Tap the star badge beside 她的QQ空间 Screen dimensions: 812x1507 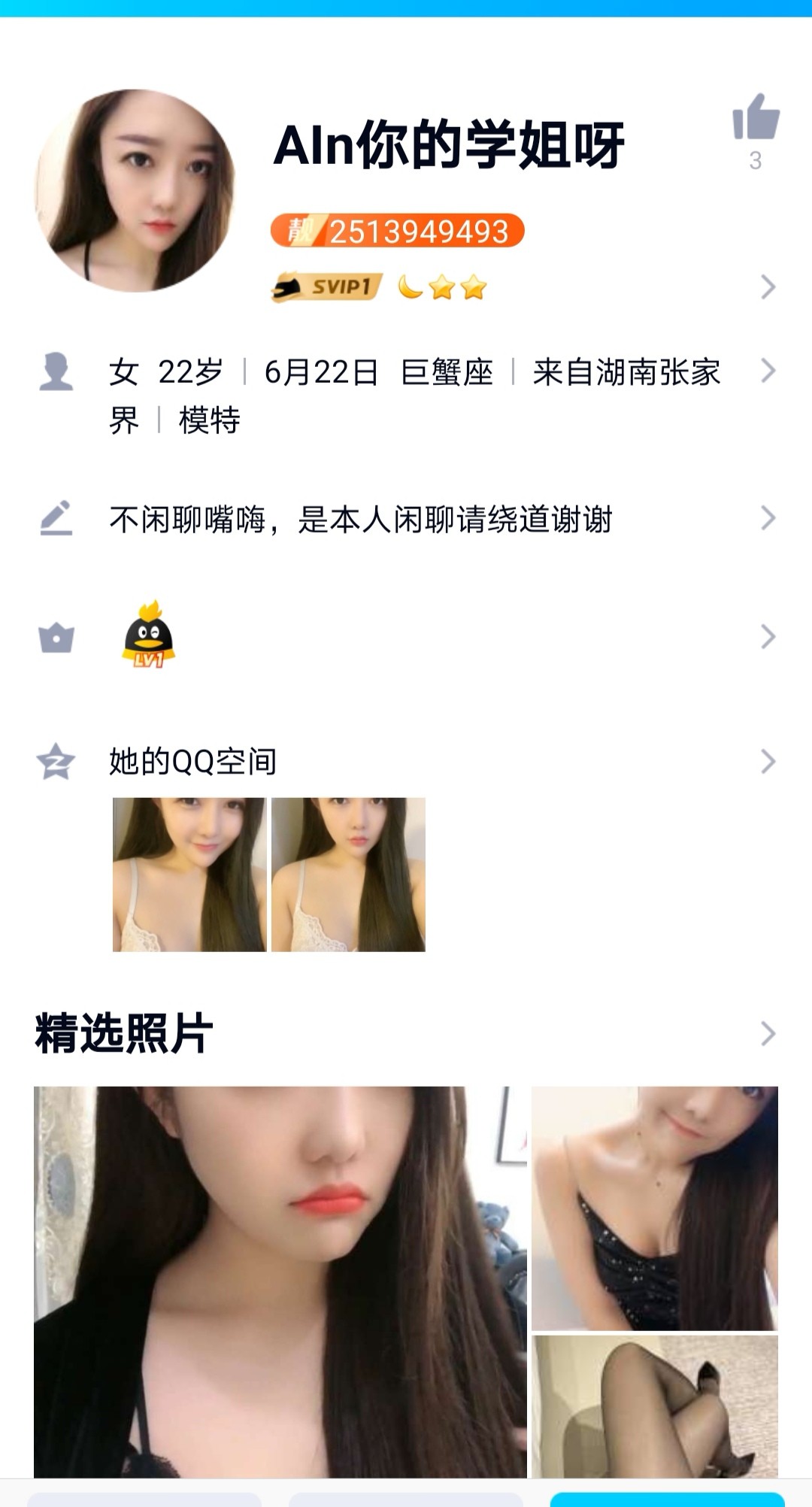tap(56, 761)
